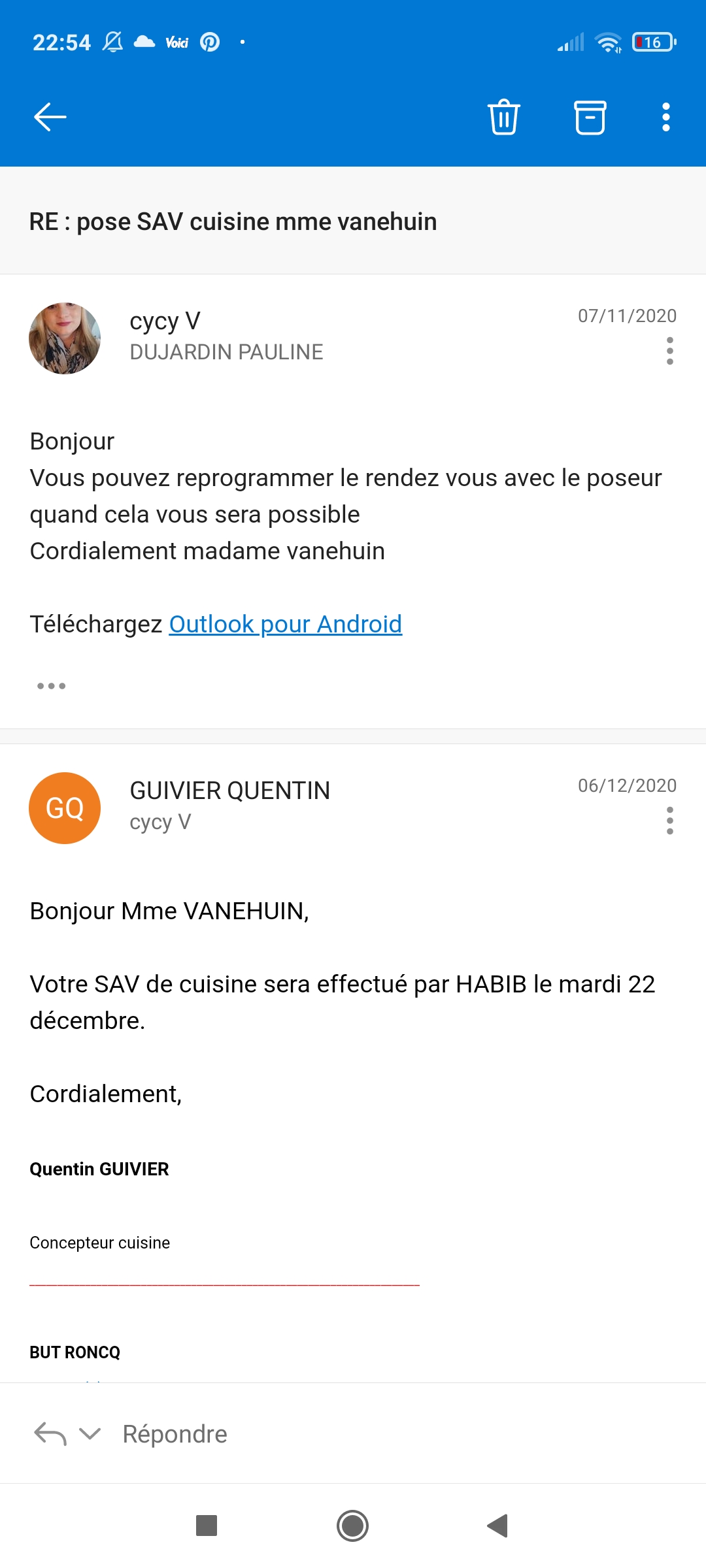Open options for GUIVIER QUENTIN's message
706x1568 pixels.
pos(669,821)
